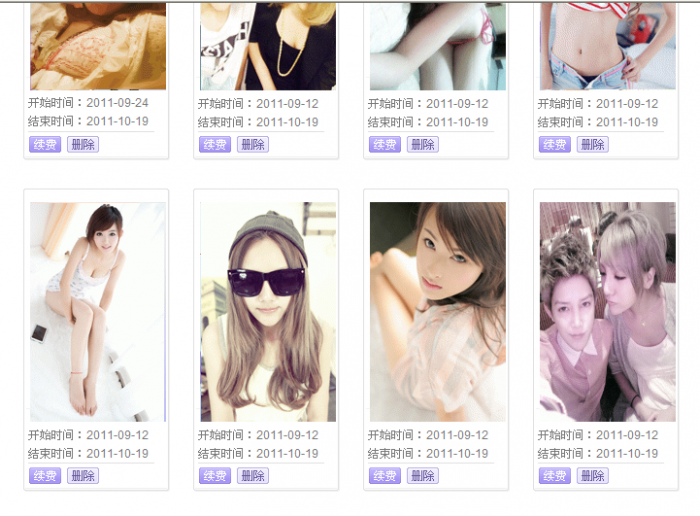Renew the woman sitting on floor card

point(45,476)
